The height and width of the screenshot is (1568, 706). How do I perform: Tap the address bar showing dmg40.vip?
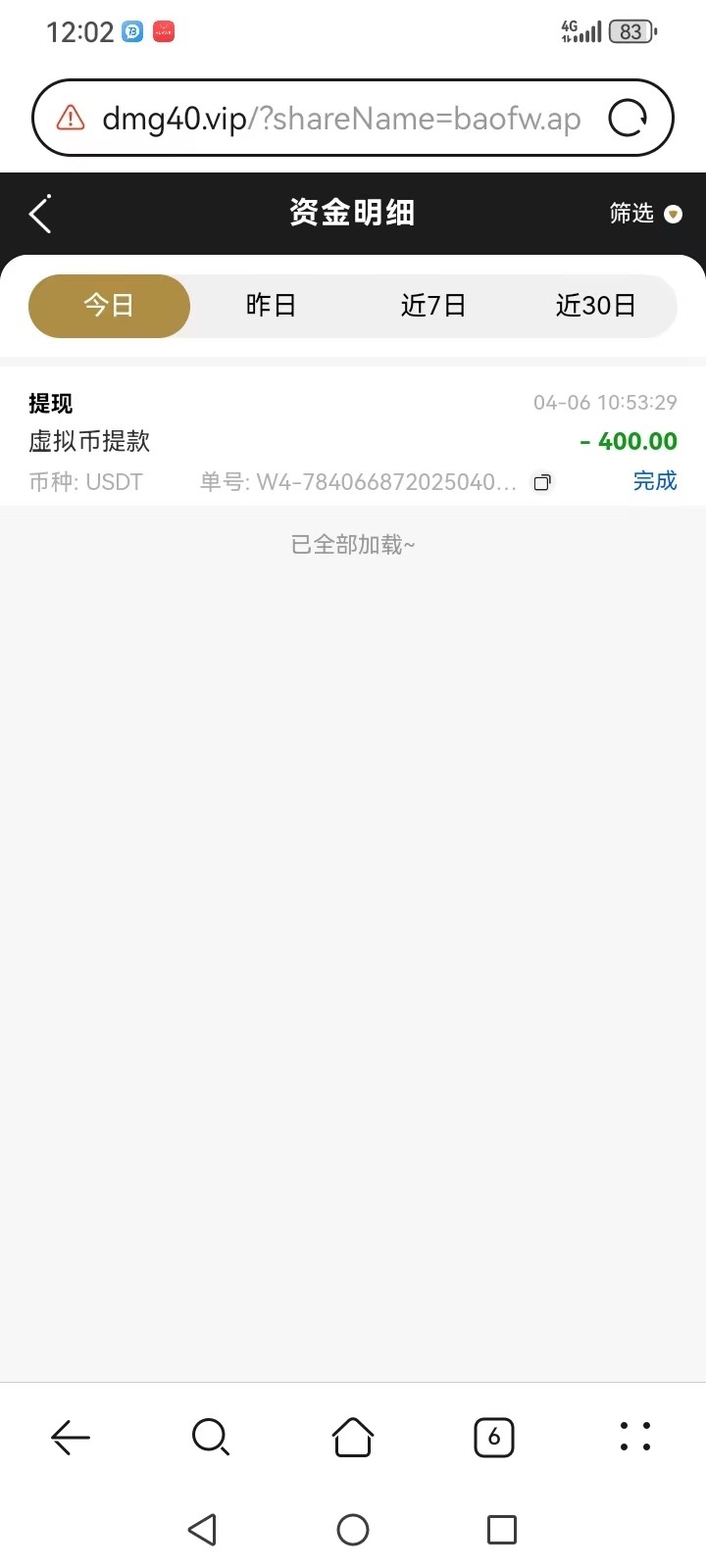(343, 118)
